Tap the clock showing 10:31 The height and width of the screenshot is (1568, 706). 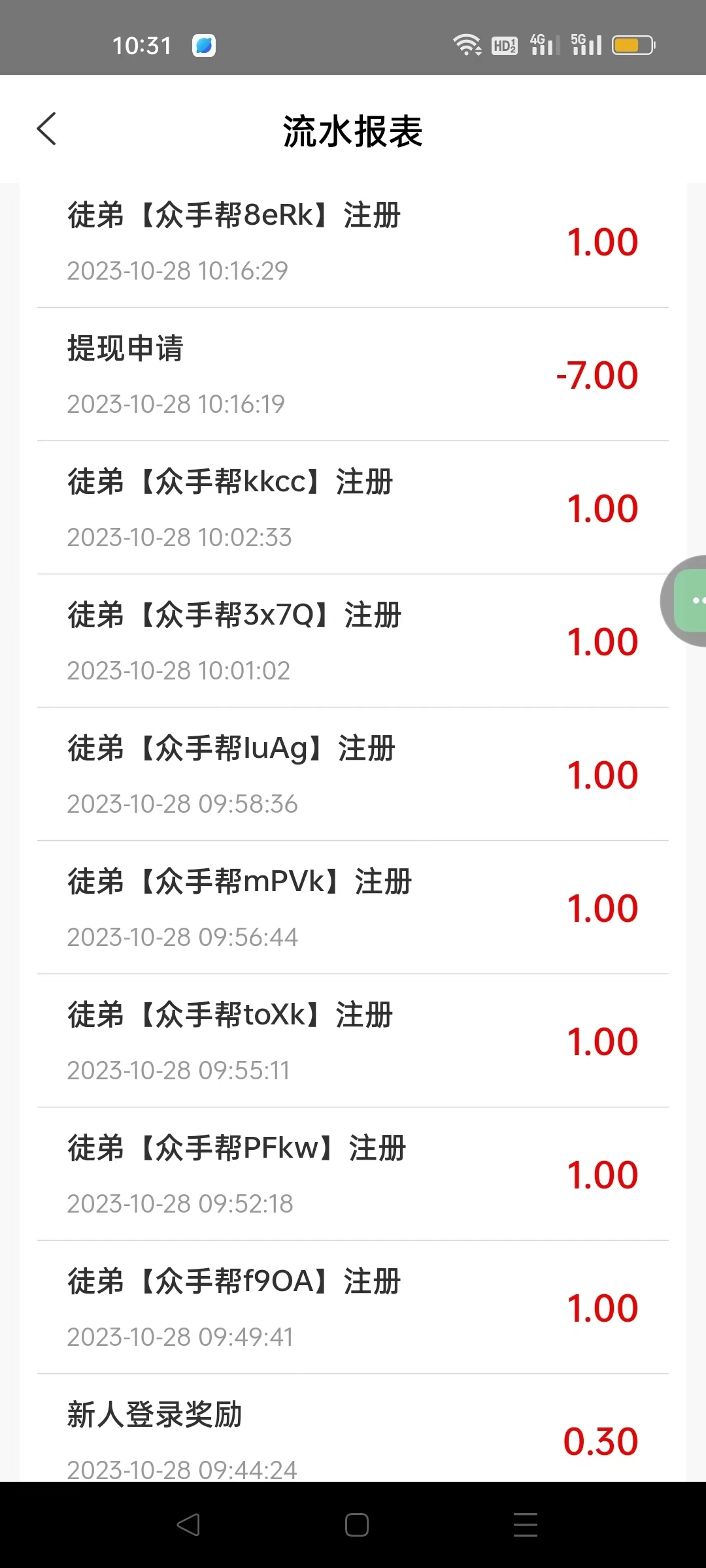143,44
